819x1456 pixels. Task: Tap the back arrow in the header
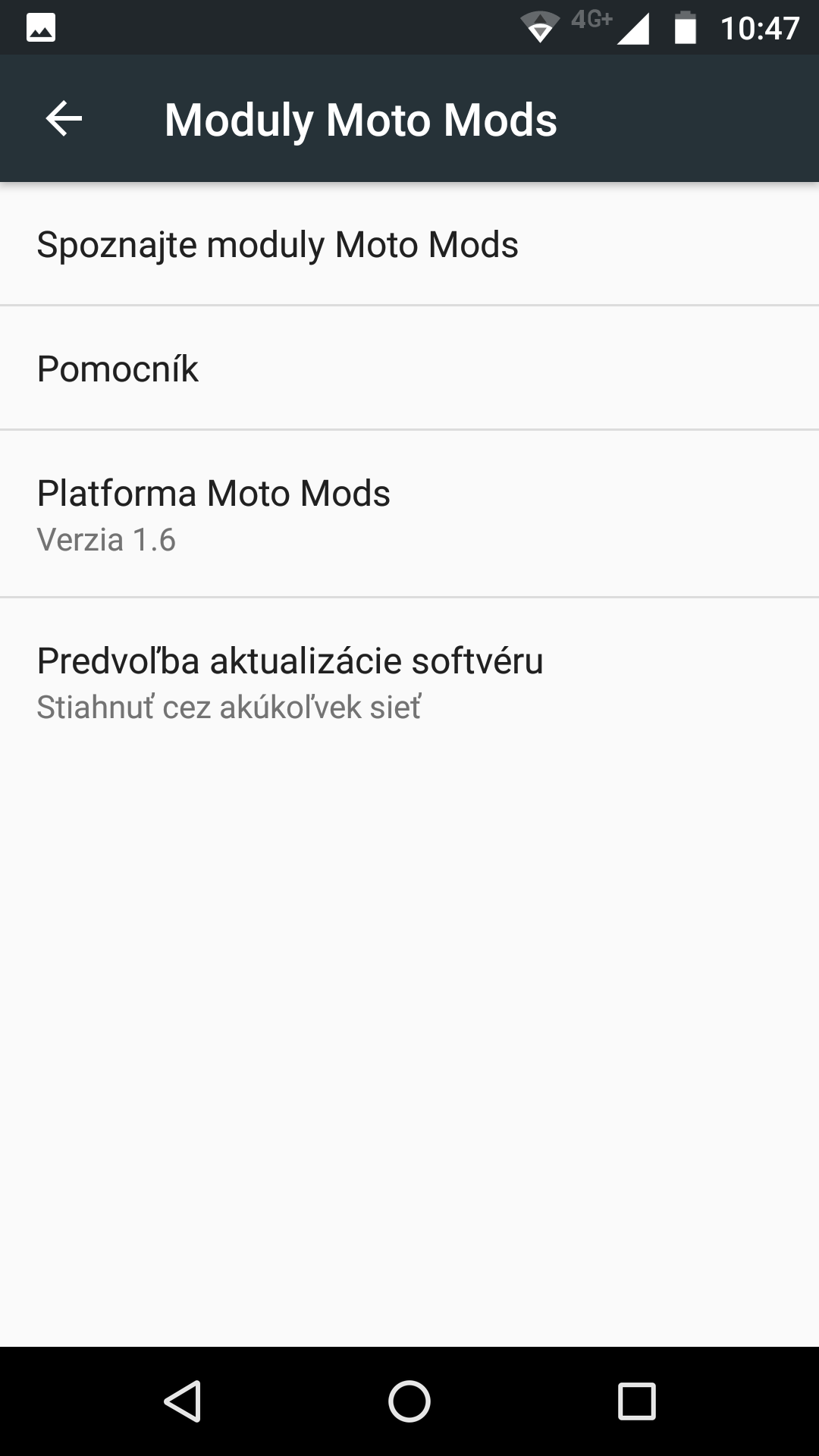point(64,118)
